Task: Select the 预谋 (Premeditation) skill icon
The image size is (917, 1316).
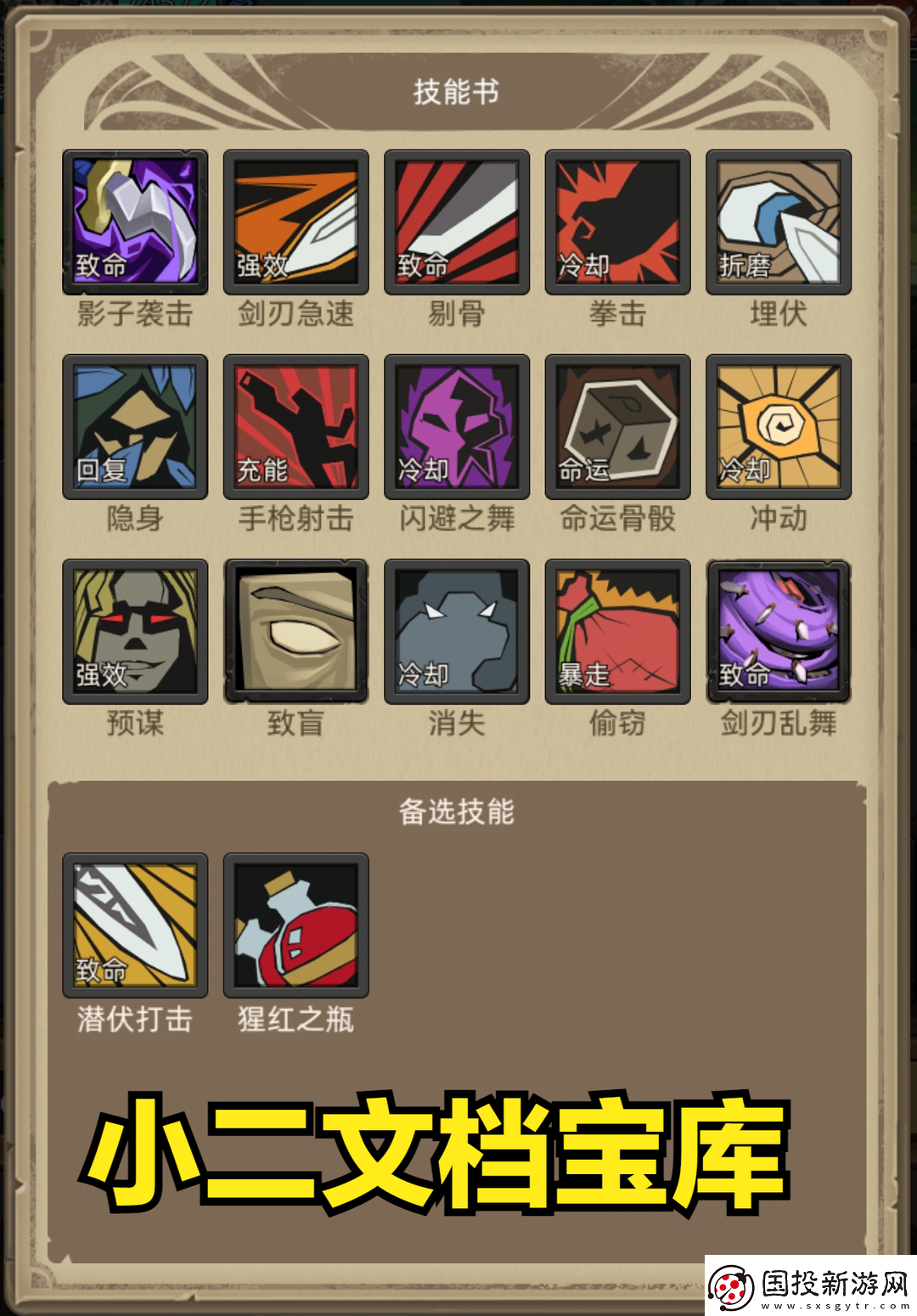Action: click(134, 633)
